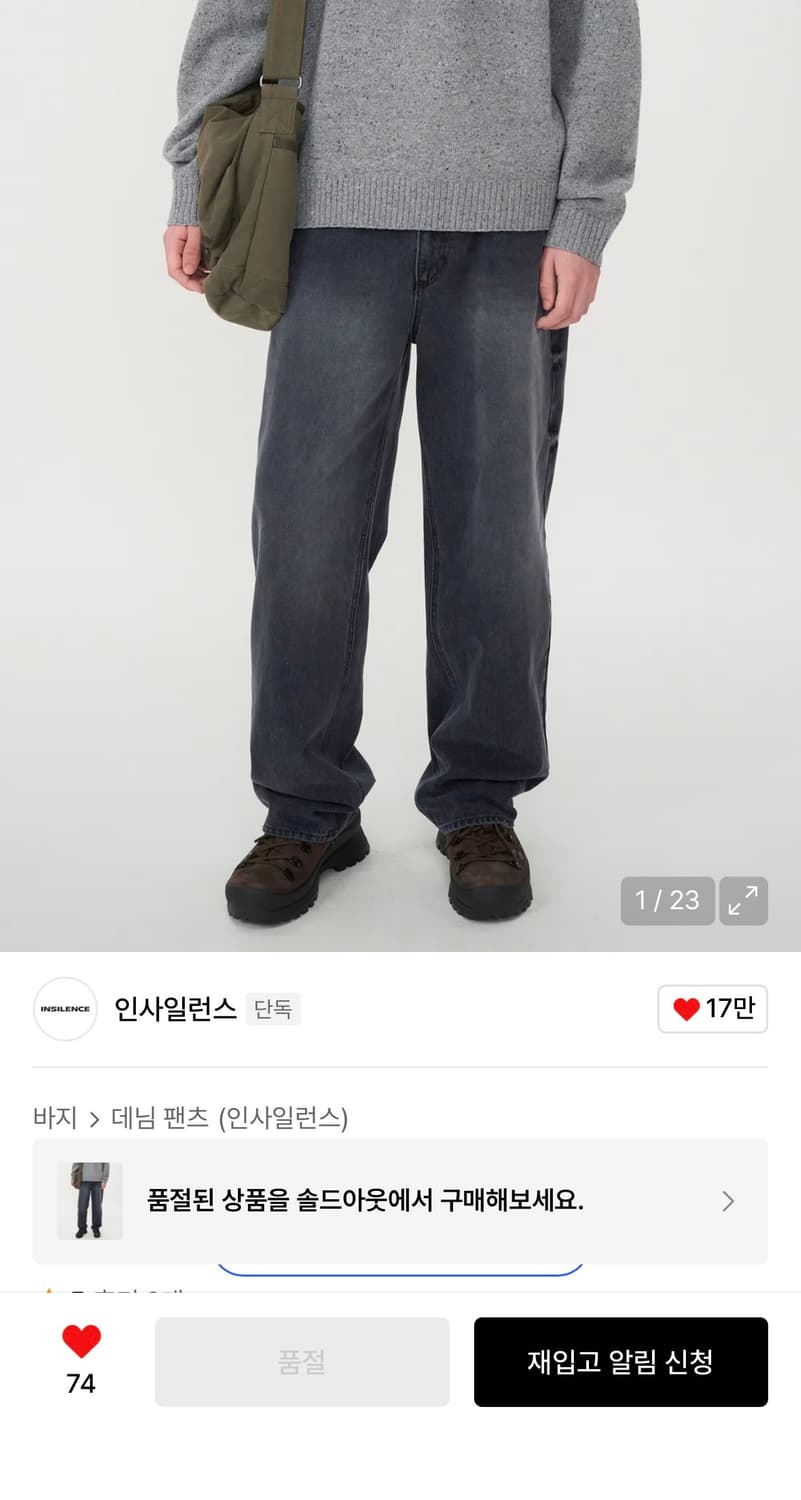Click the orange star before 후기

(x=50, y=1293)
